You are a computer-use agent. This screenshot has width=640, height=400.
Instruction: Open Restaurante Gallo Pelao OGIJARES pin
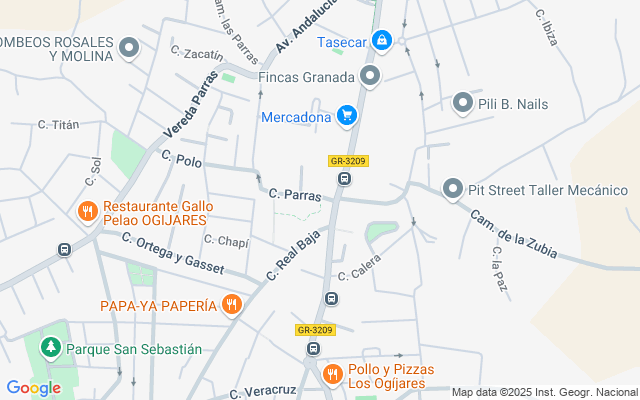coord(88,212)
